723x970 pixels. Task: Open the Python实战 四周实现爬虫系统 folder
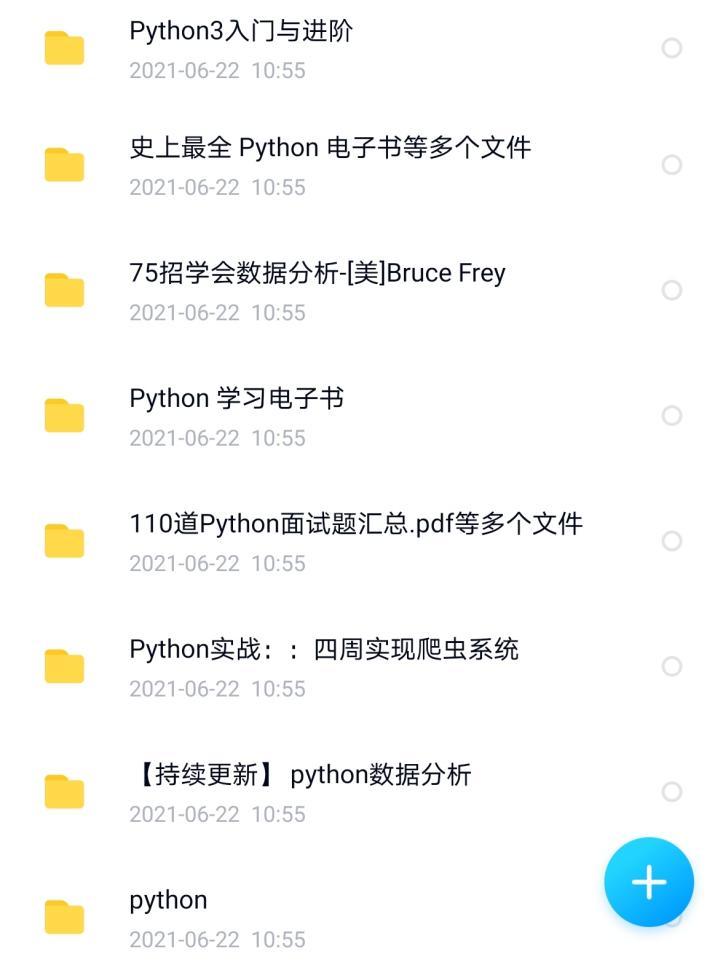click(x=323, y=650)
